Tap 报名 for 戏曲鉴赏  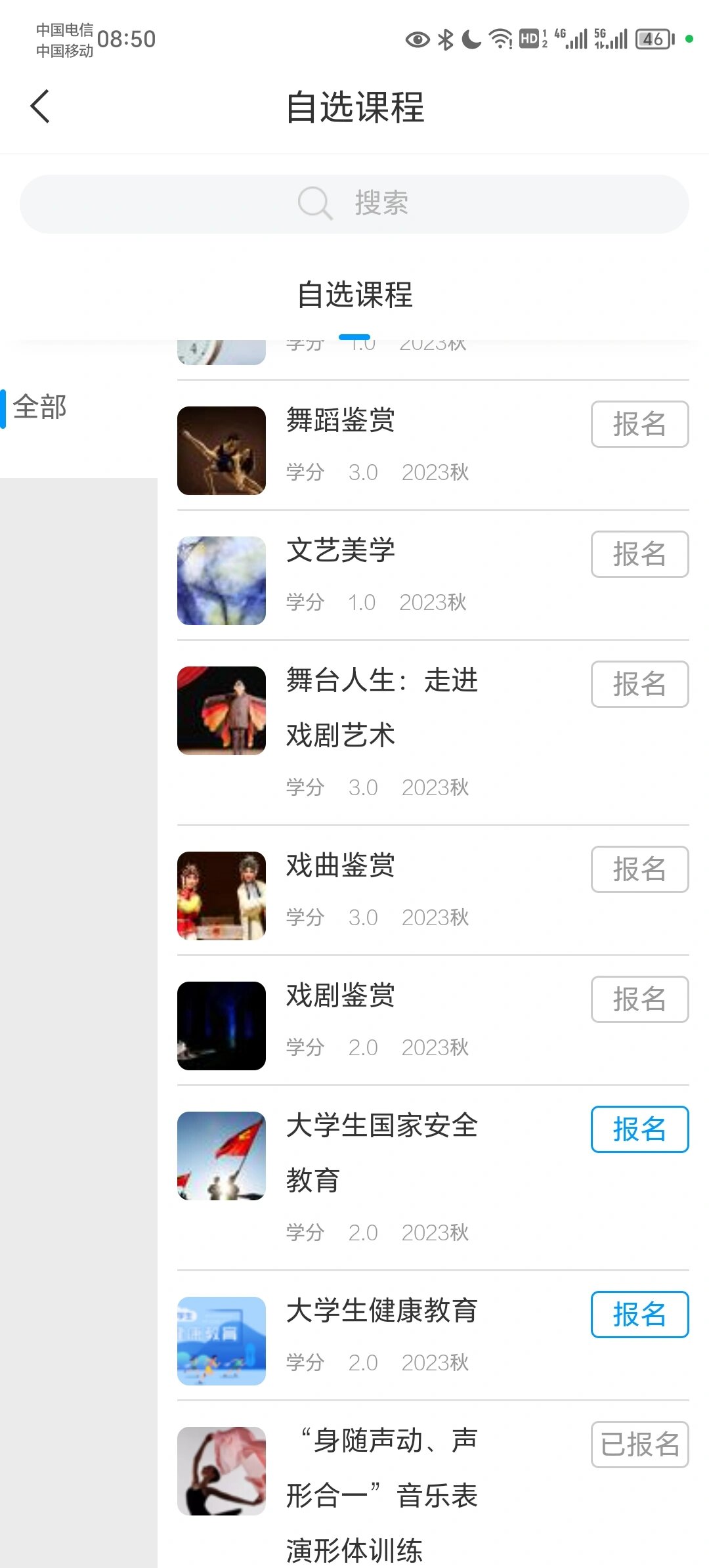point(639,869)
